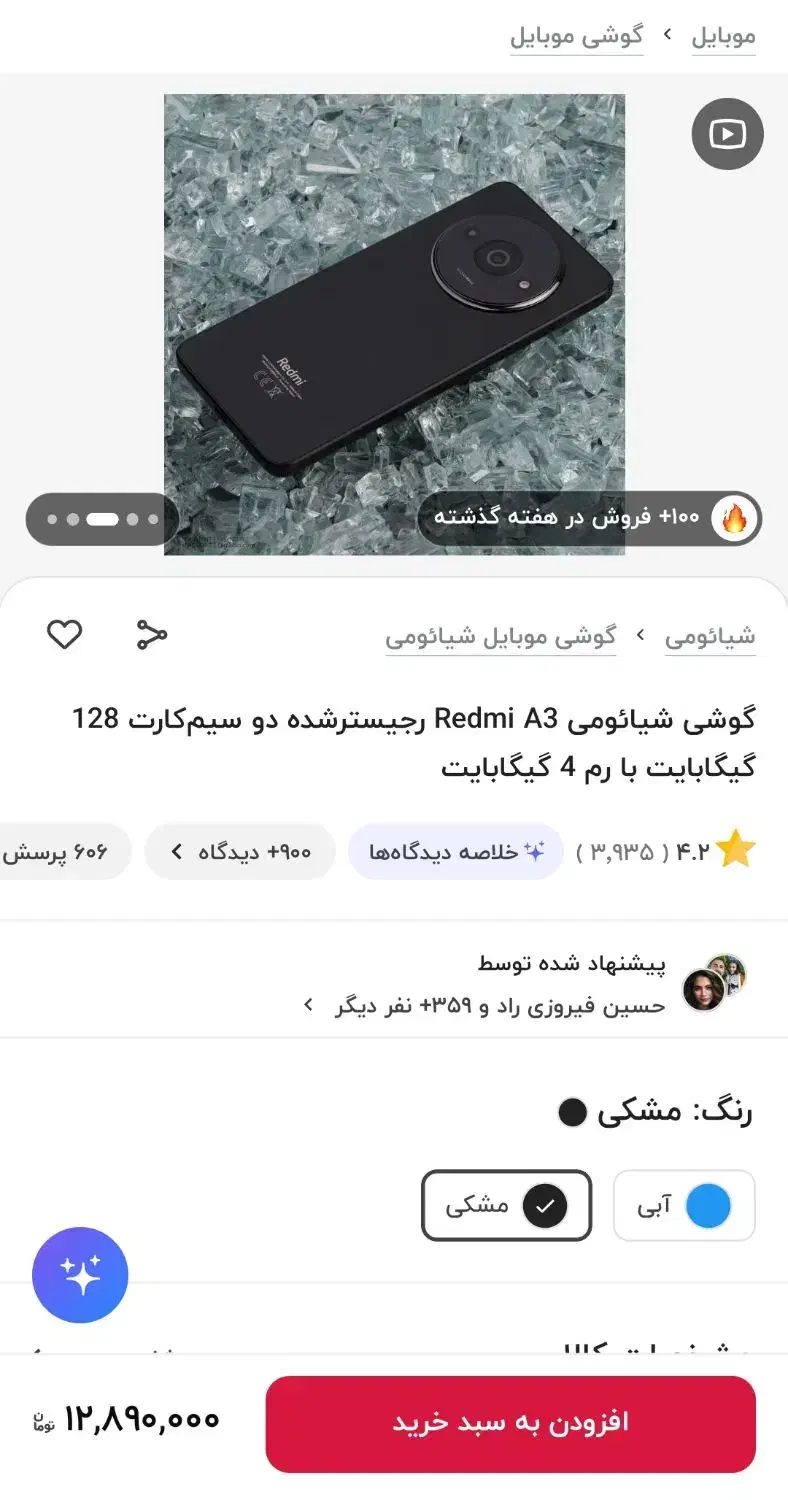This screenshot has height=1500, width=788.
Task: Share the Redmi A3 product page
Action: (152, 634)
